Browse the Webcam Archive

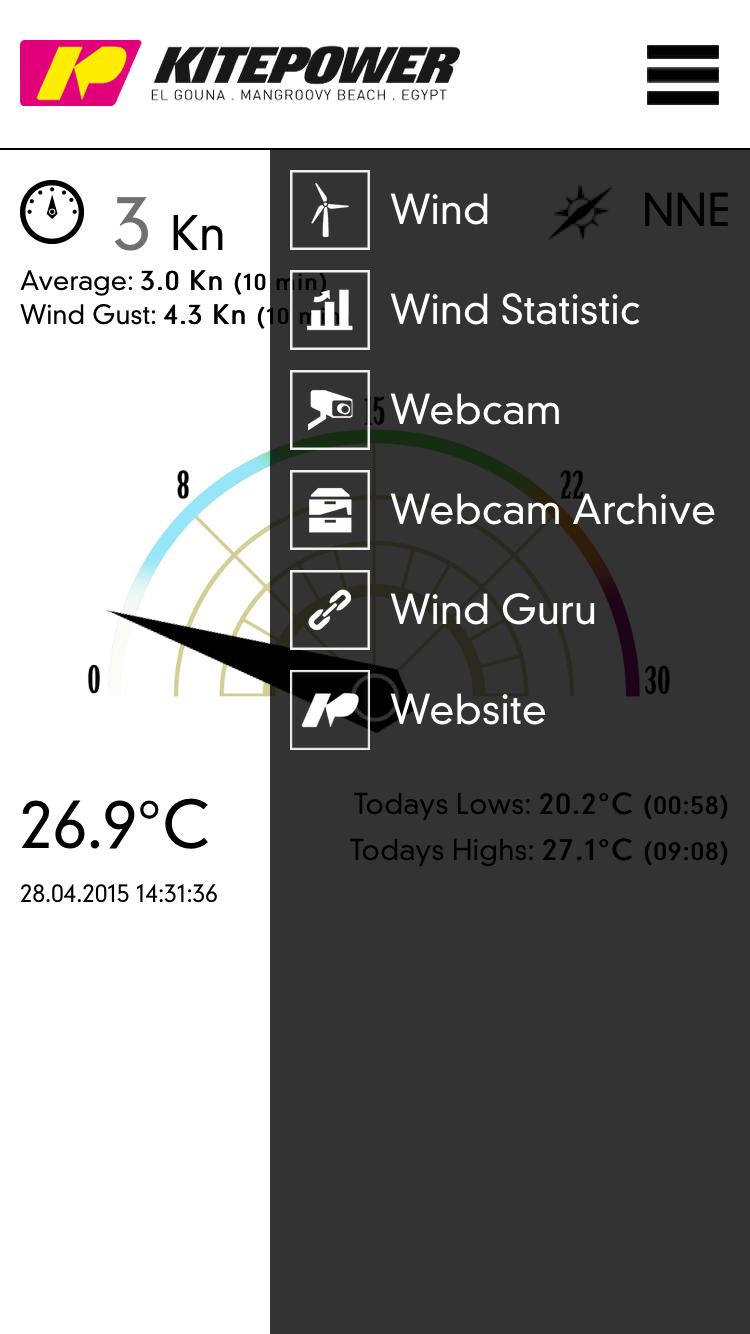(552, 510)
